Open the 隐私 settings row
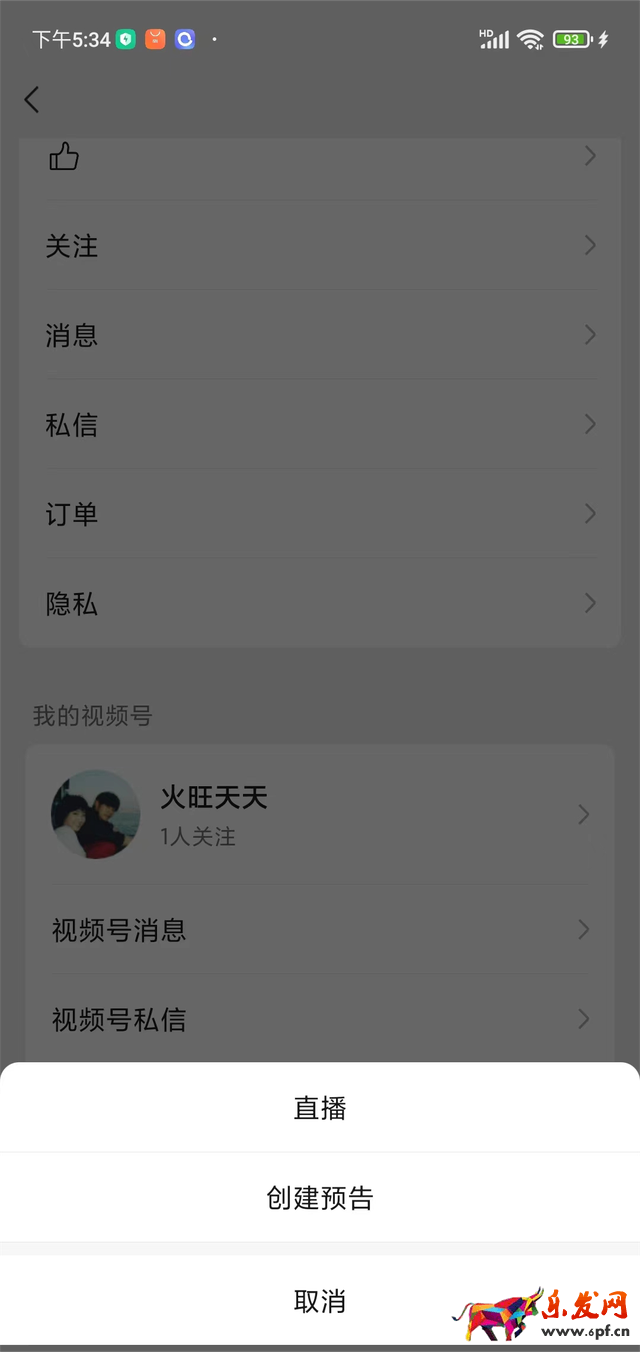 (320, 603)
